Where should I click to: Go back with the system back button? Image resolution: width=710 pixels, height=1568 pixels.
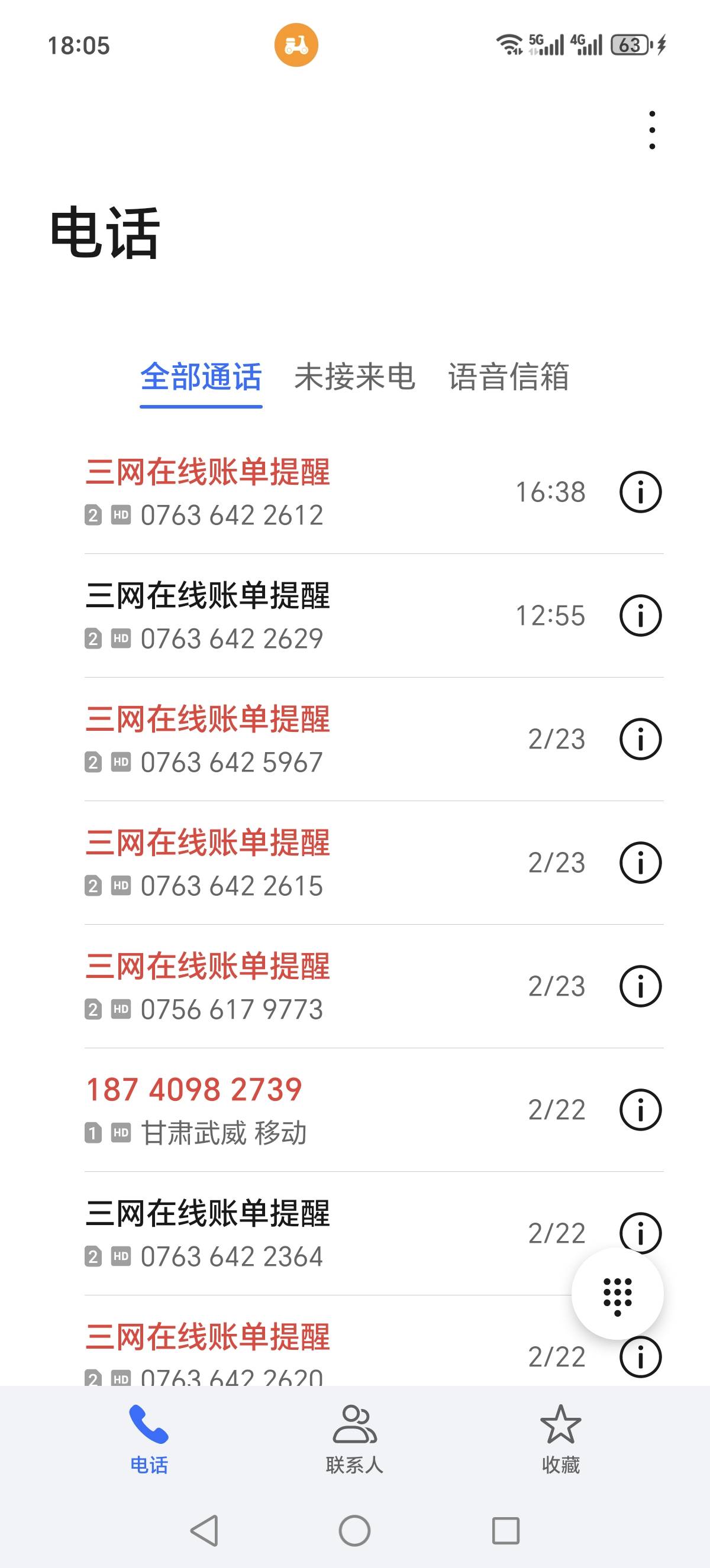tap(205, 1530)
